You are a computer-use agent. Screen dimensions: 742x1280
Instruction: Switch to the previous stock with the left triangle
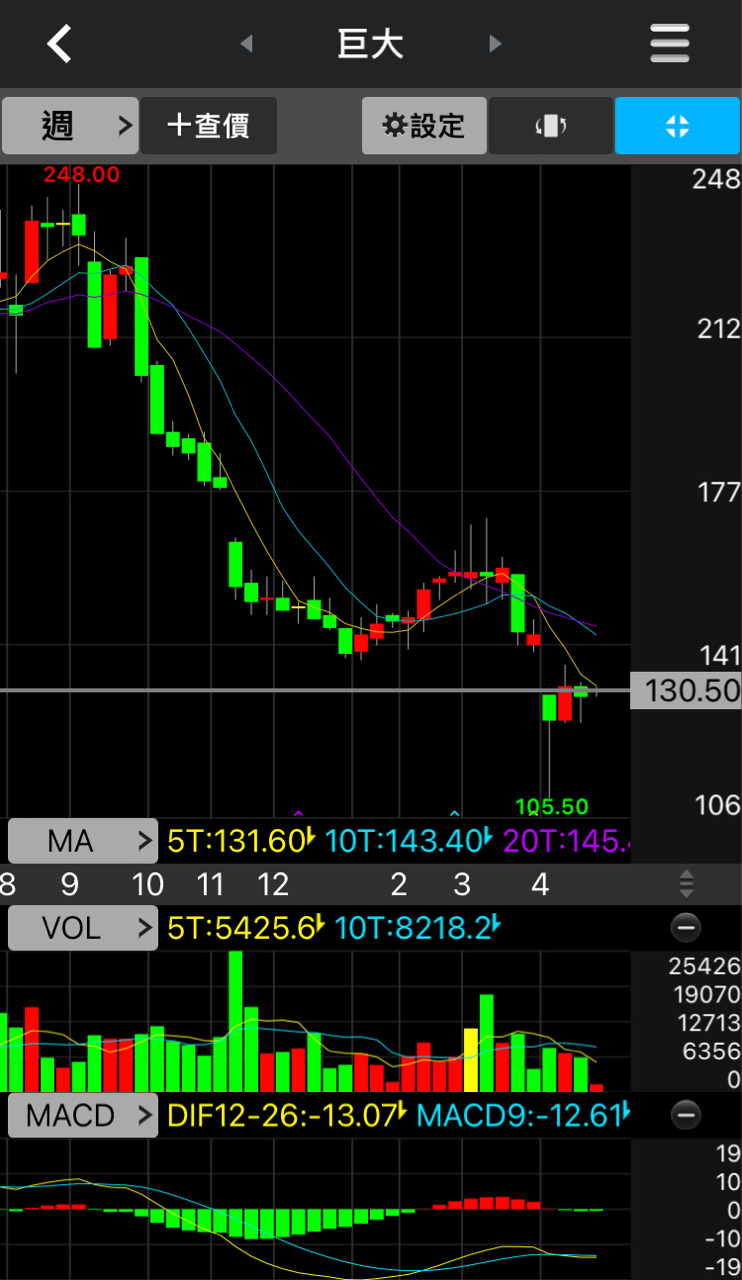246,44
